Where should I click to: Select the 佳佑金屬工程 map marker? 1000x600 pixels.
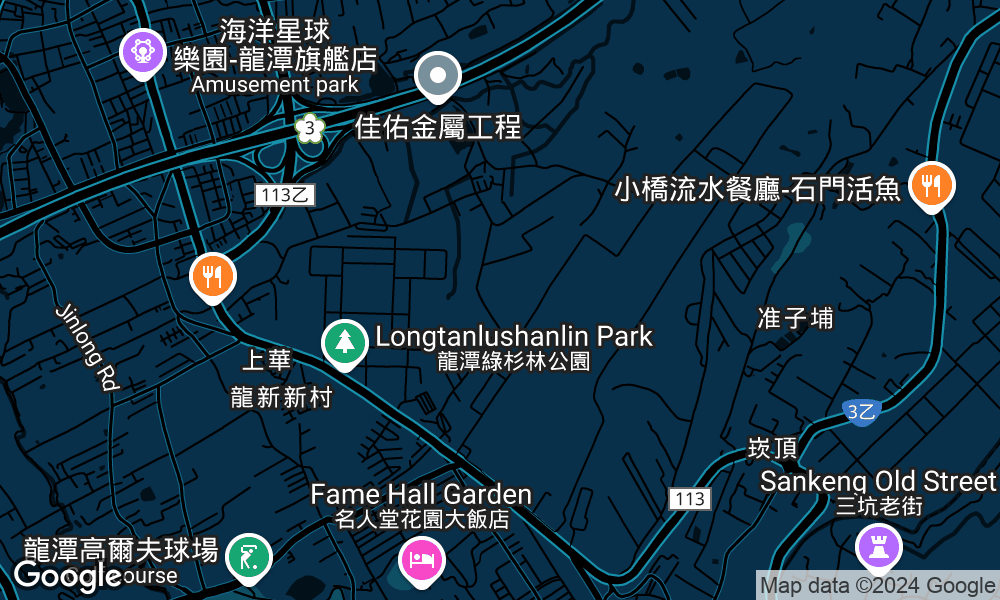coord(437,76)
